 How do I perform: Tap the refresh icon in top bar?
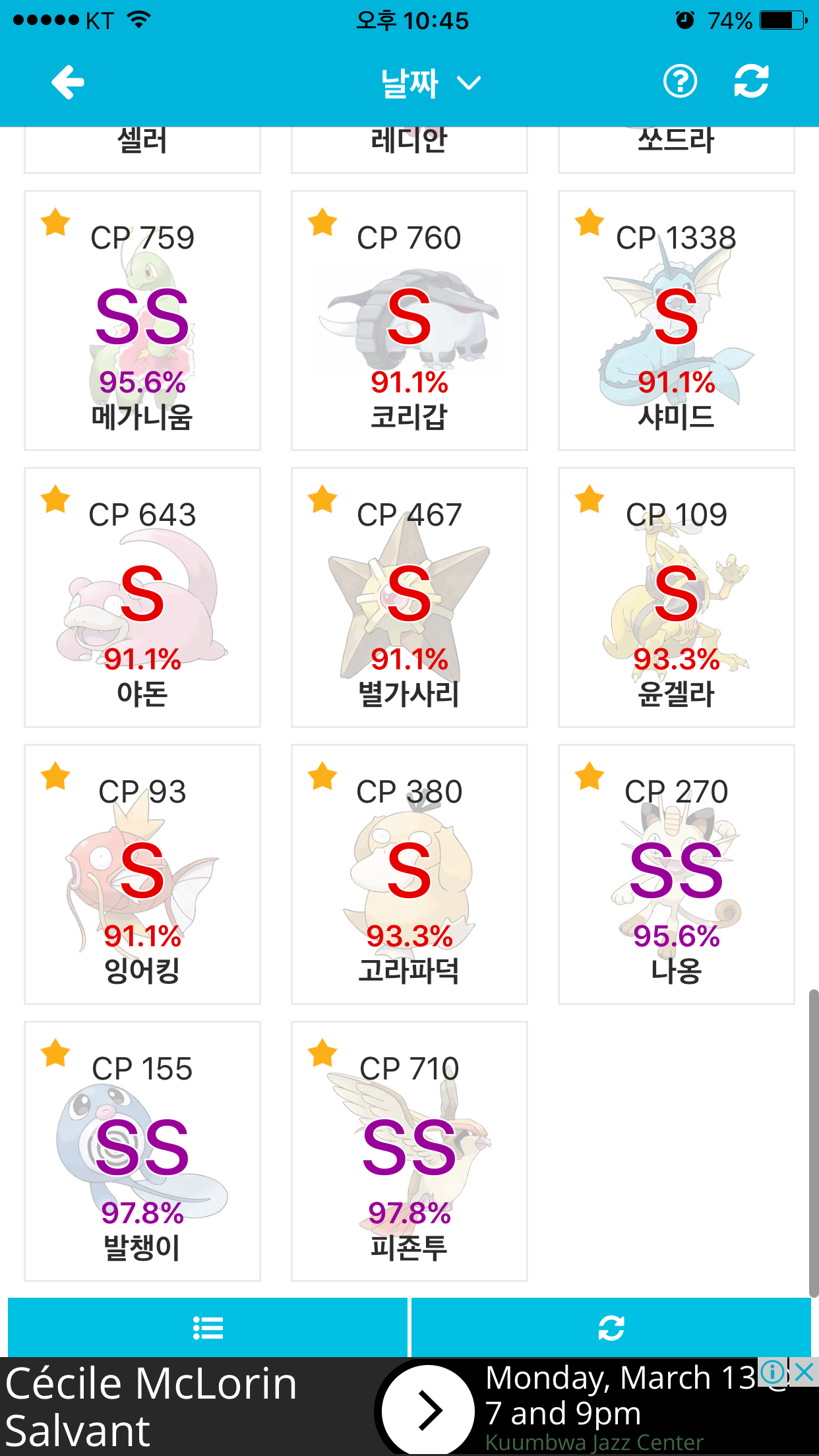pos(751,82)
